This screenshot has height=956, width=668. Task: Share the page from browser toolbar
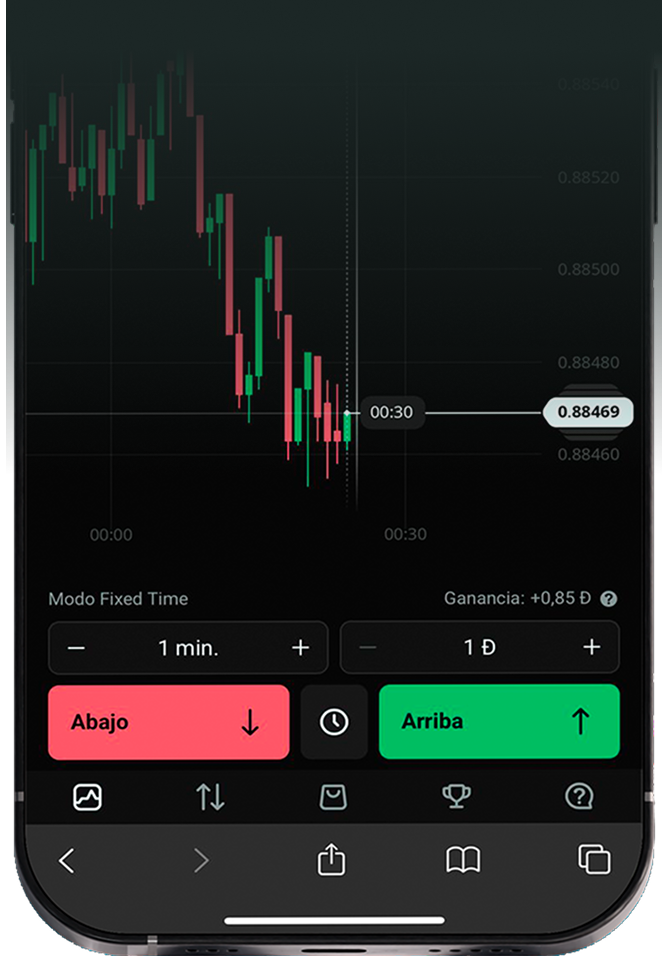pos(332,859)
